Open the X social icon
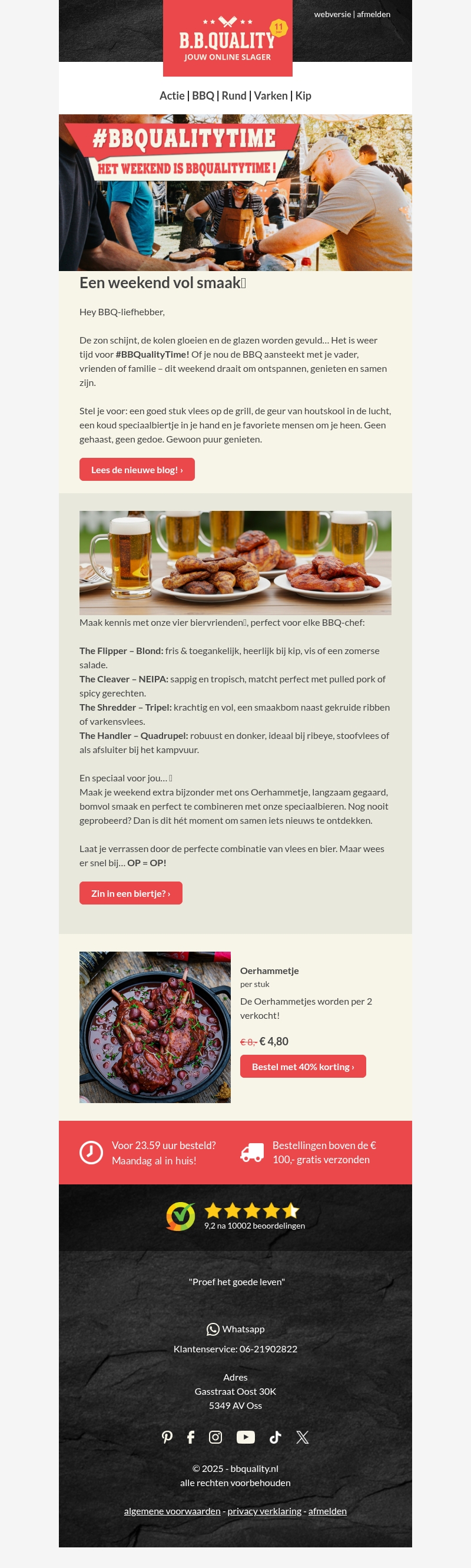 [303, 1437]
